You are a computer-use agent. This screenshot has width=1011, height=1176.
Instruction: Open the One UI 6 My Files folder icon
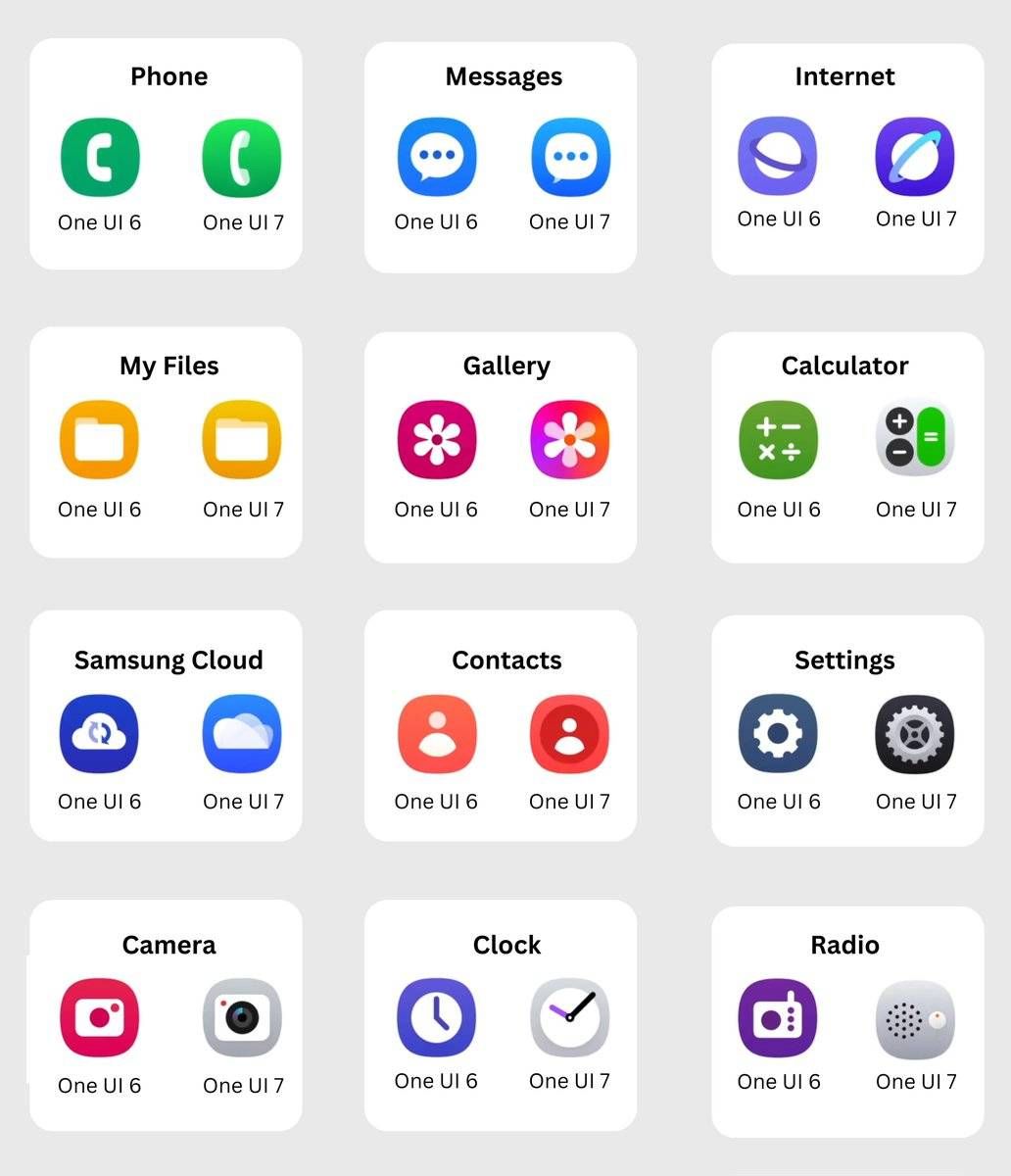(99, 440)
